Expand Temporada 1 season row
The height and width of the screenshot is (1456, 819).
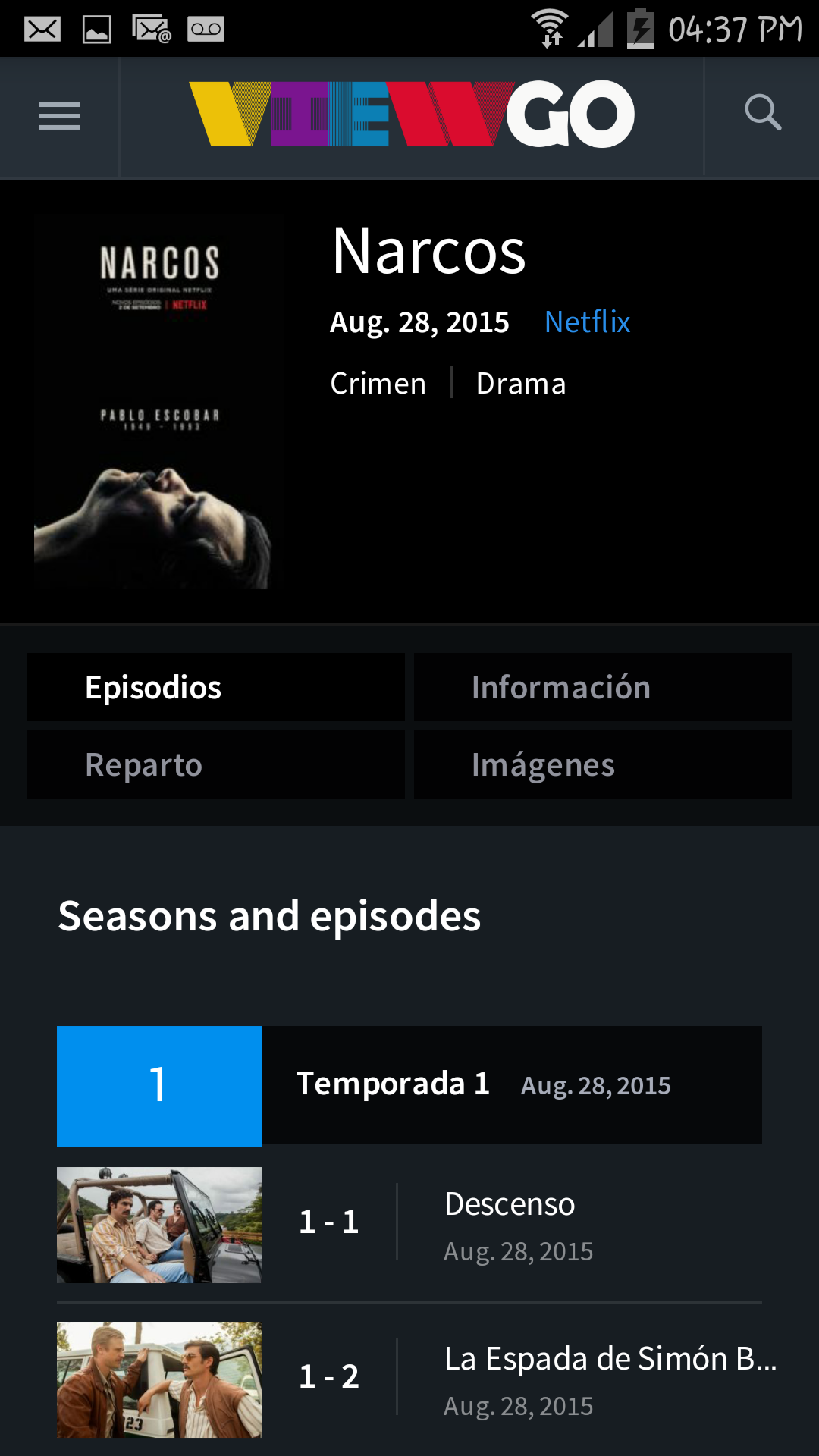point(409,1085)
